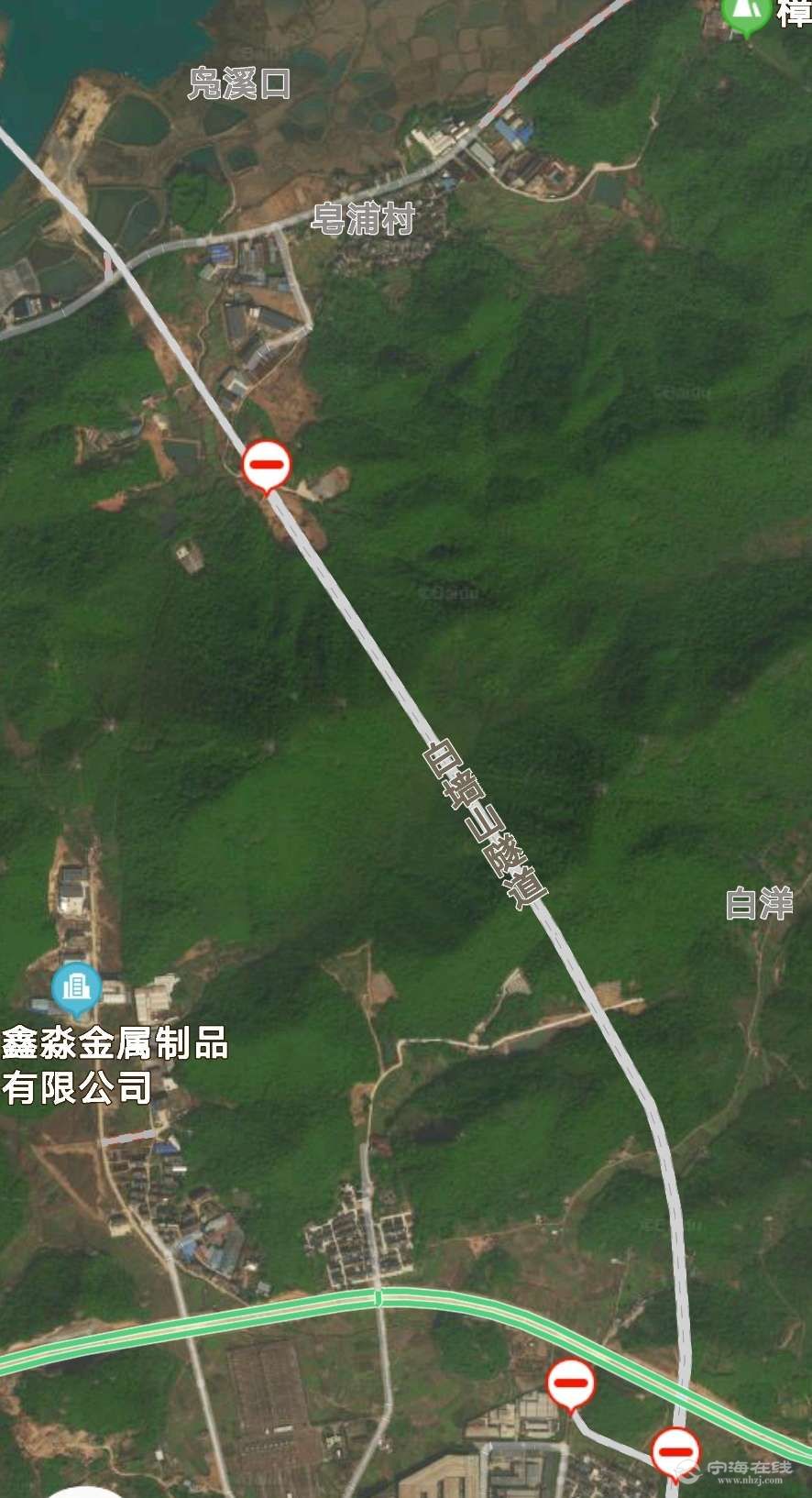Image resolution: width=812 pixels, height=1498 pixels.
Task: Open the 鑫淼金属制品有限公司 place marker
Action: (77, 987)
